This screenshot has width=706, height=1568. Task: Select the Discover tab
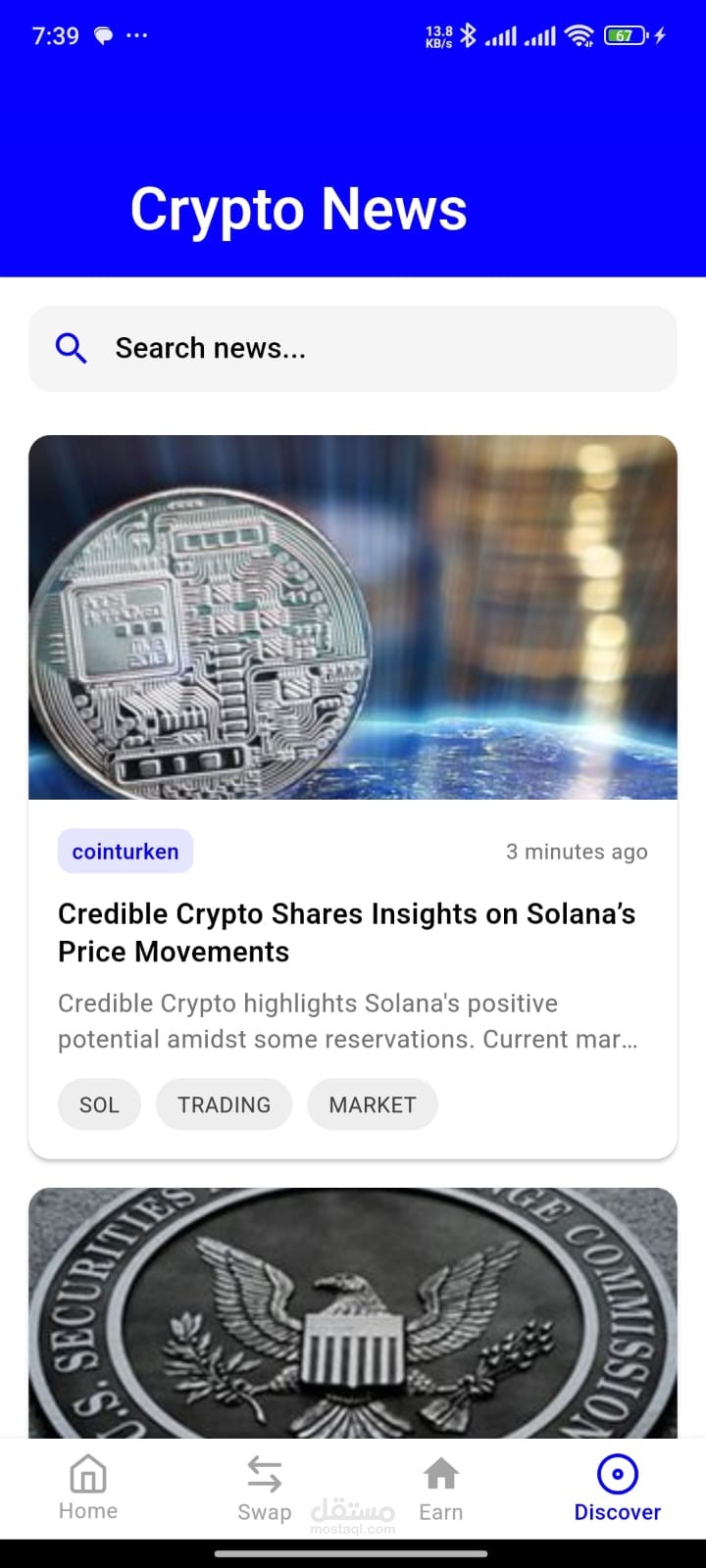[618, 1488]
